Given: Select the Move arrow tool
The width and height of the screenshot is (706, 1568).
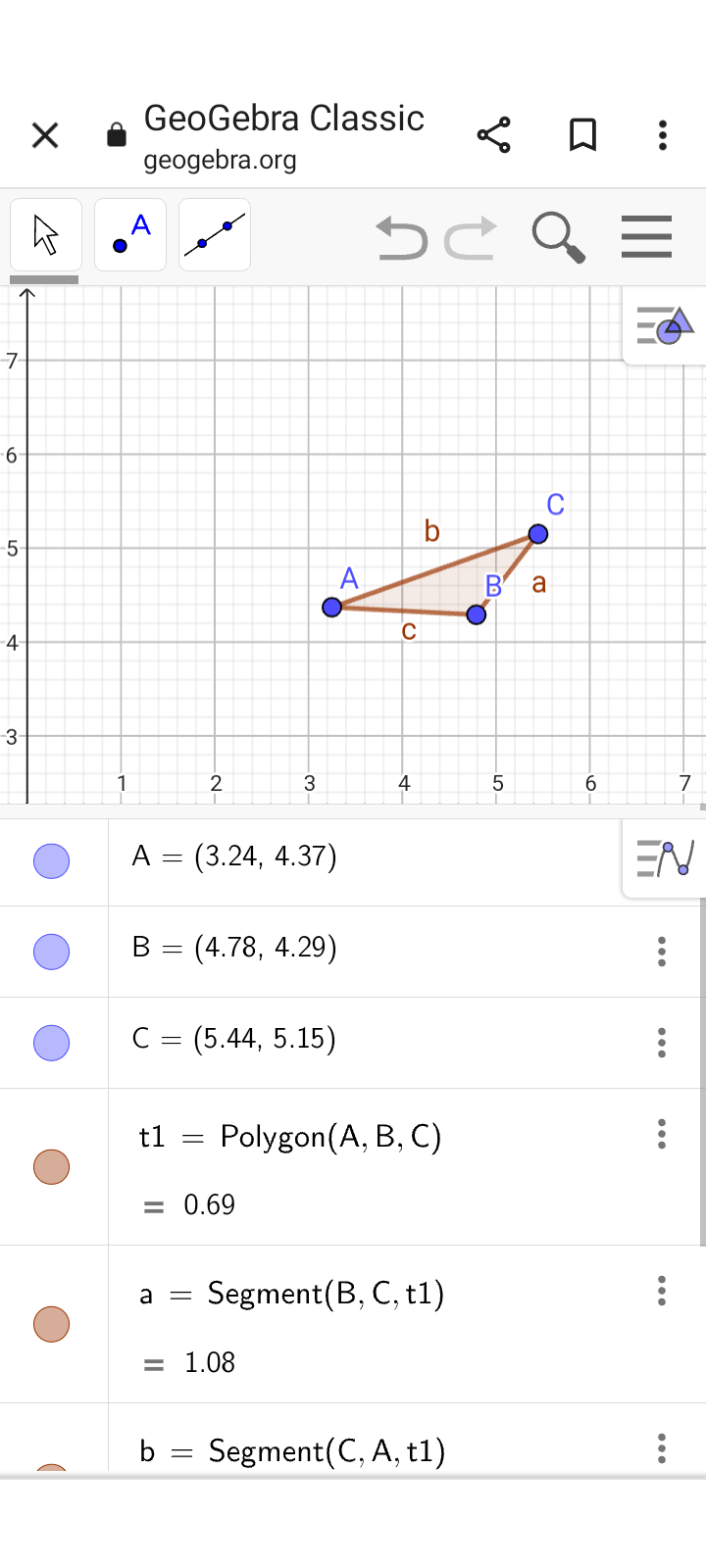Looking at the screenshot, I should [x=45, y=235].
